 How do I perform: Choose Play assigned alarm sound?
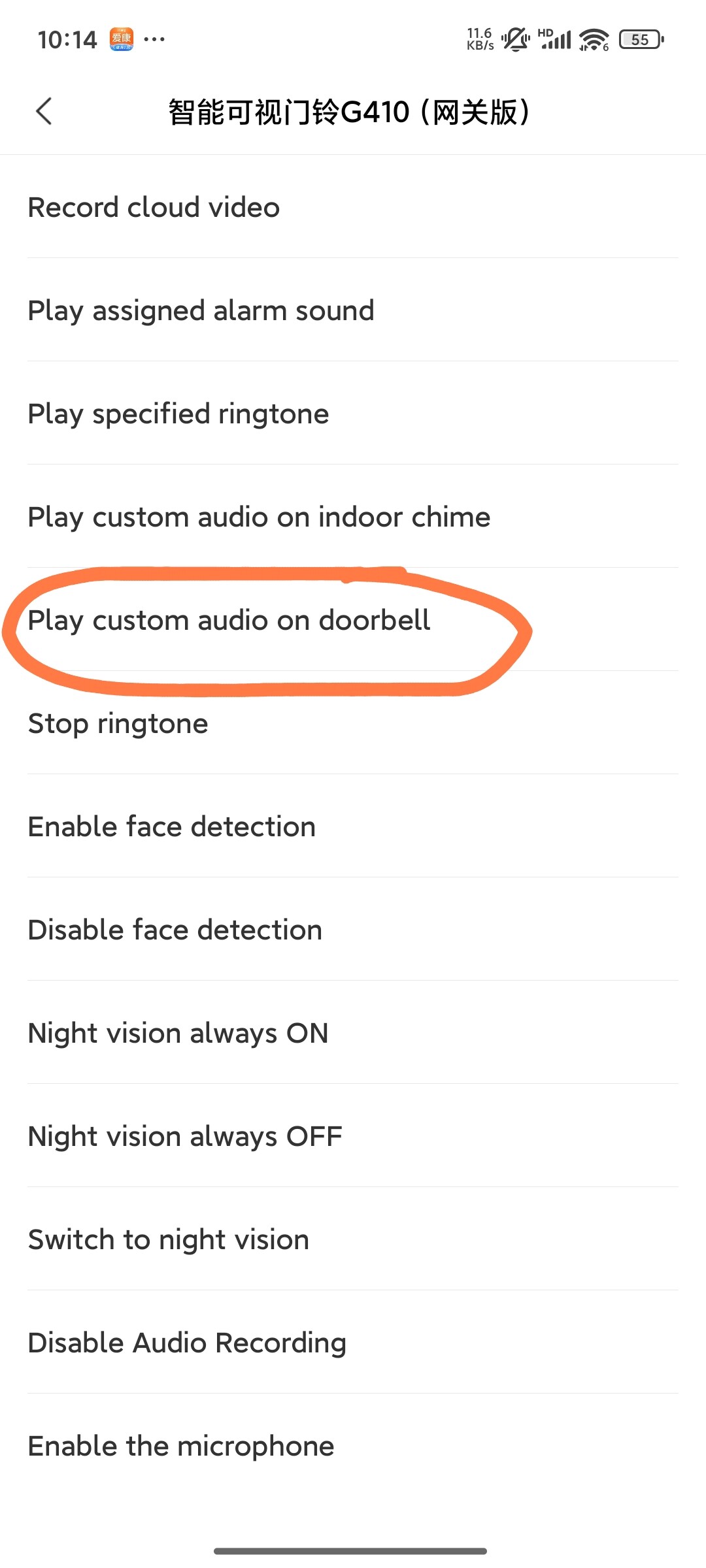click(201, 311)
